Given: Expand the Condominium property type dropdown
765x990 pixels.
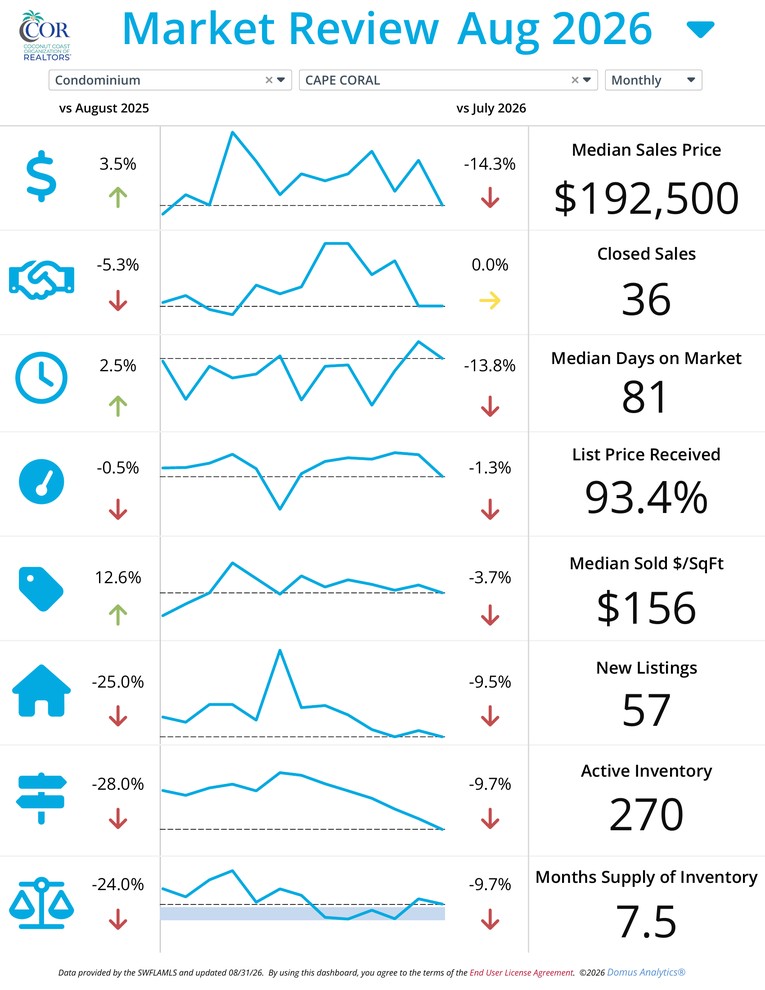Looking at the screenshot, I should coord(281,80).
